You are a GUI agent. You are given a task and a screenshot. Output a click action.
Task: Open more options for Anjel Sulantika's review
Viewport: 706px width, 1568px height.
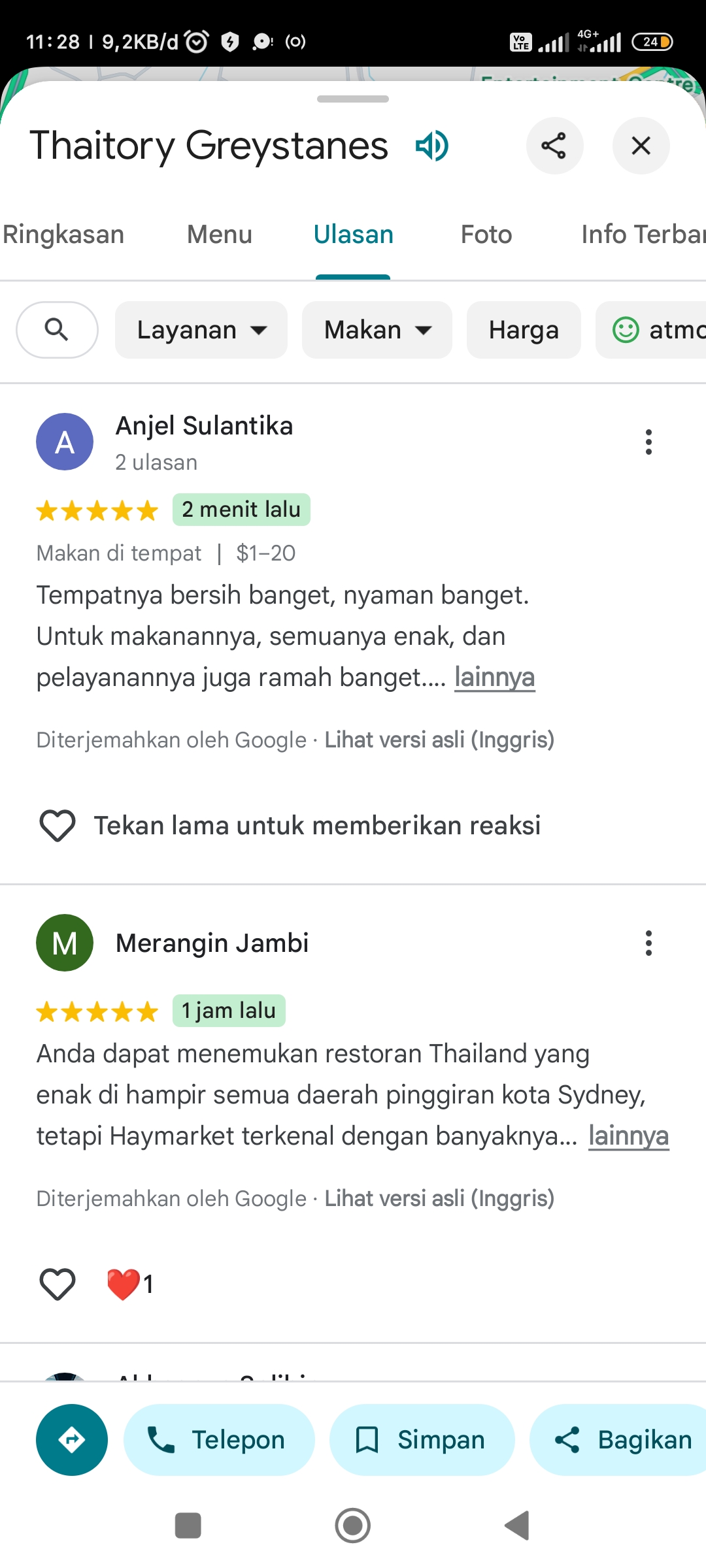[648, 442]
